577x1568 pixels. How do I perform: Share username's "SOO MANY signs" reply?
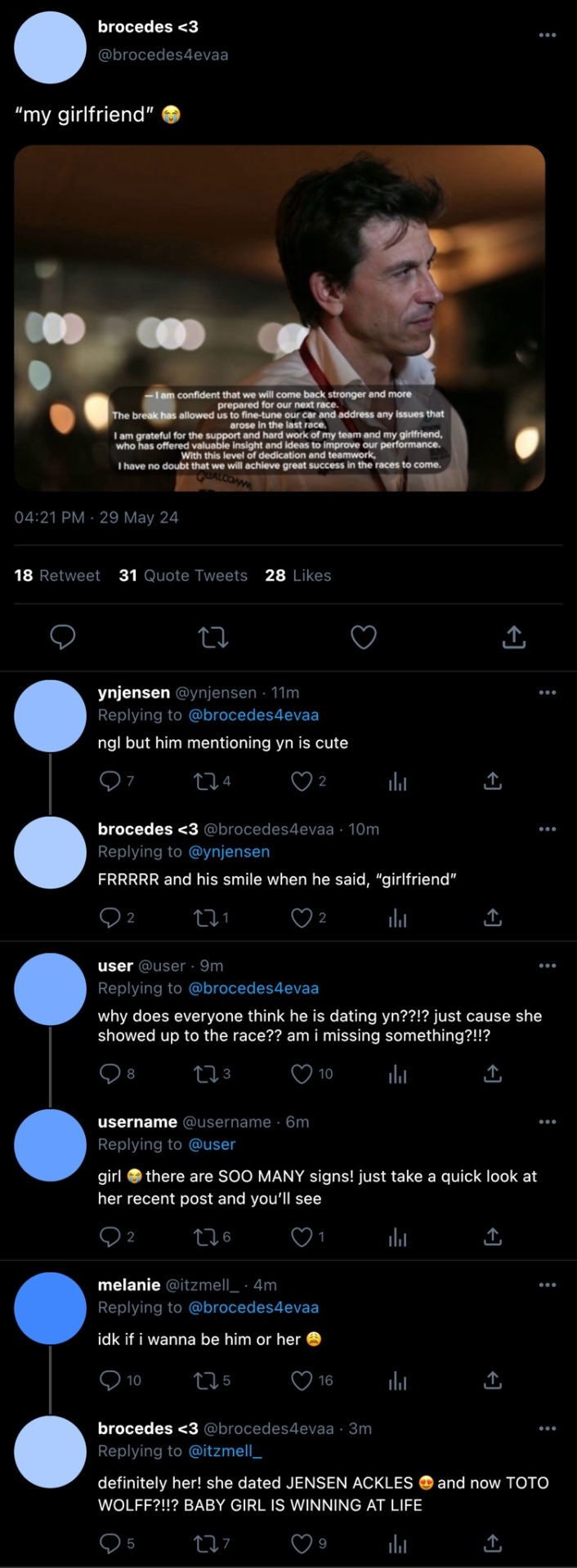pyautogui.click(x=492, y=1236)
